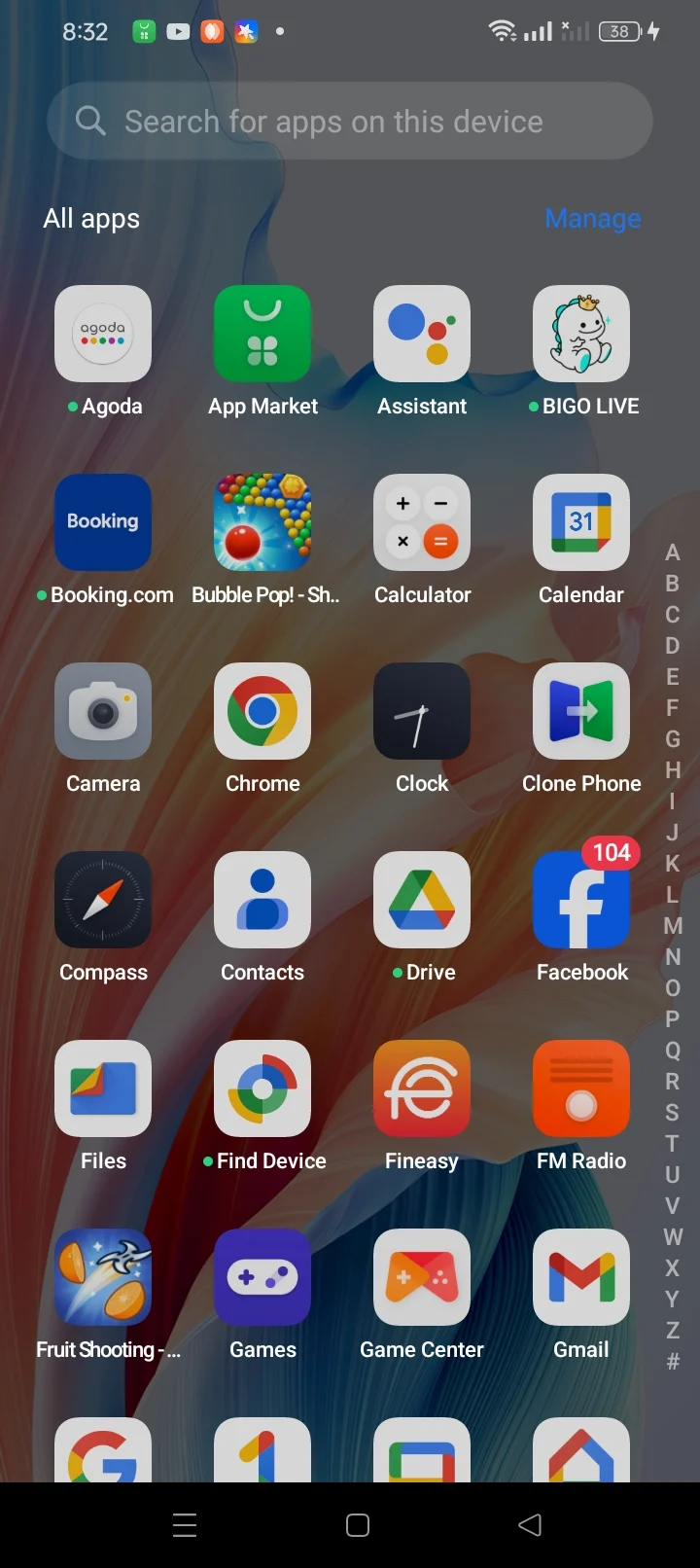Open FM Radio
The image size is (700, 1568).
pyautogui.click(x=581, y=1088)
